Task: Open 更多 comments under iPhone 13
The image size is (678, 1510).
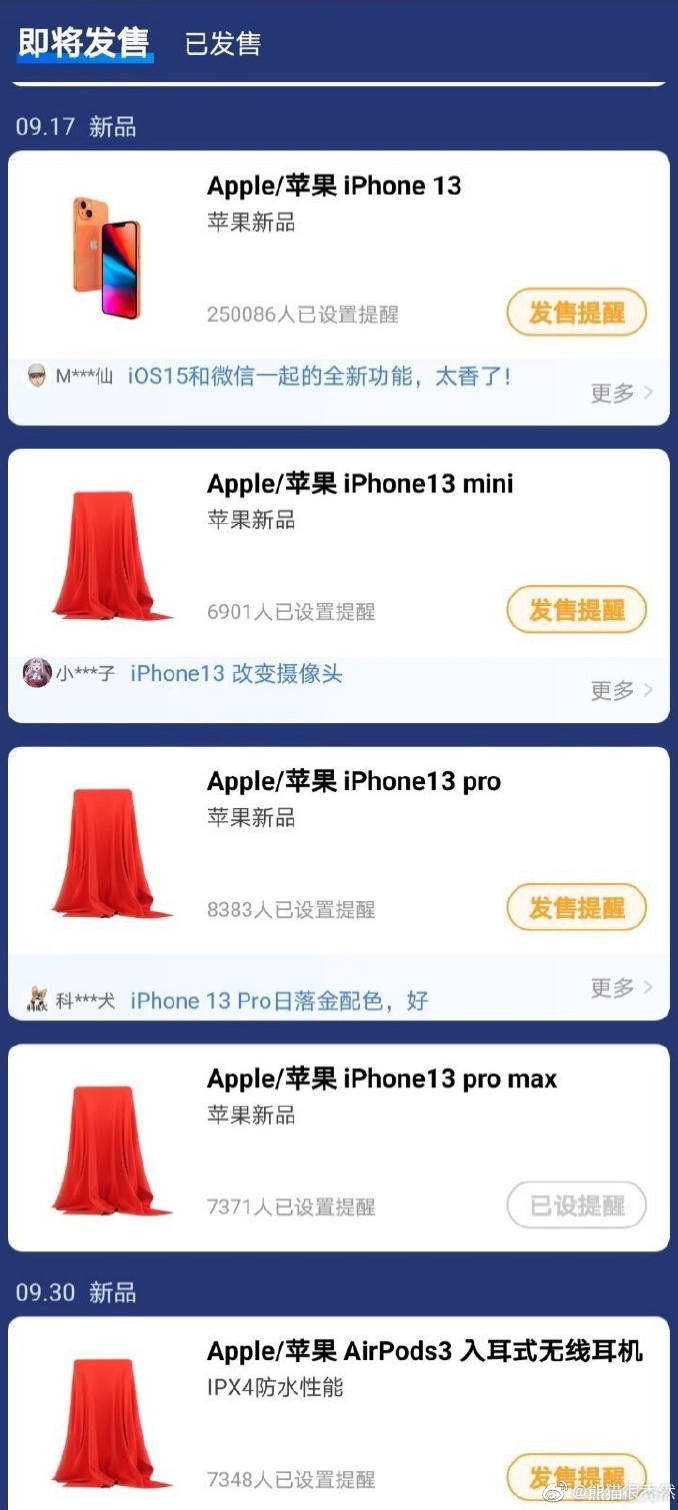Action: (x=621, y=393)
